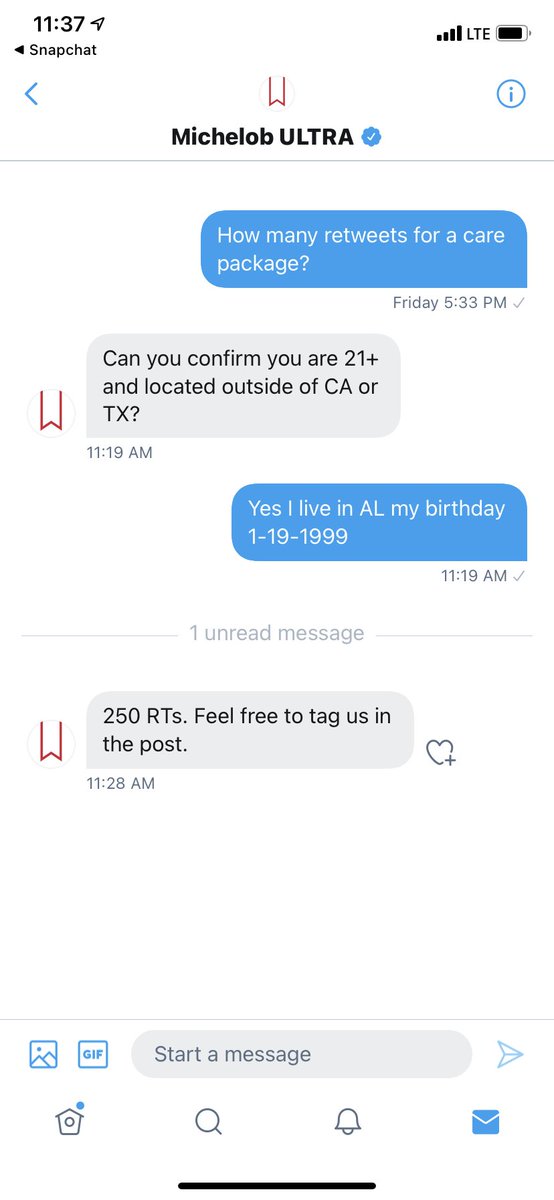
Task: Attach a photo to the message
Action: pos(43,1054)
